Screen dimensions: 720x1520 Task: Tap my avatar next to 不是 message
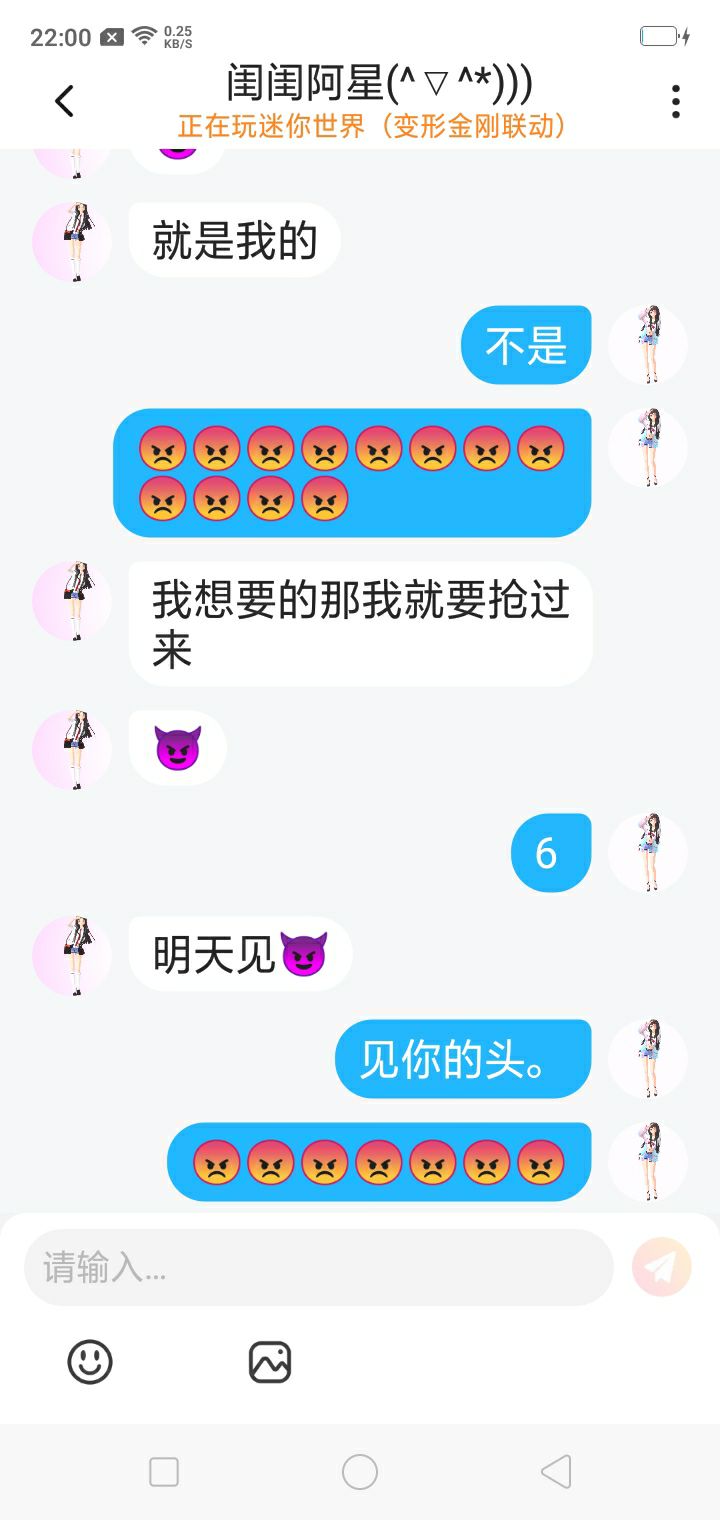click(x=648, y=345)
